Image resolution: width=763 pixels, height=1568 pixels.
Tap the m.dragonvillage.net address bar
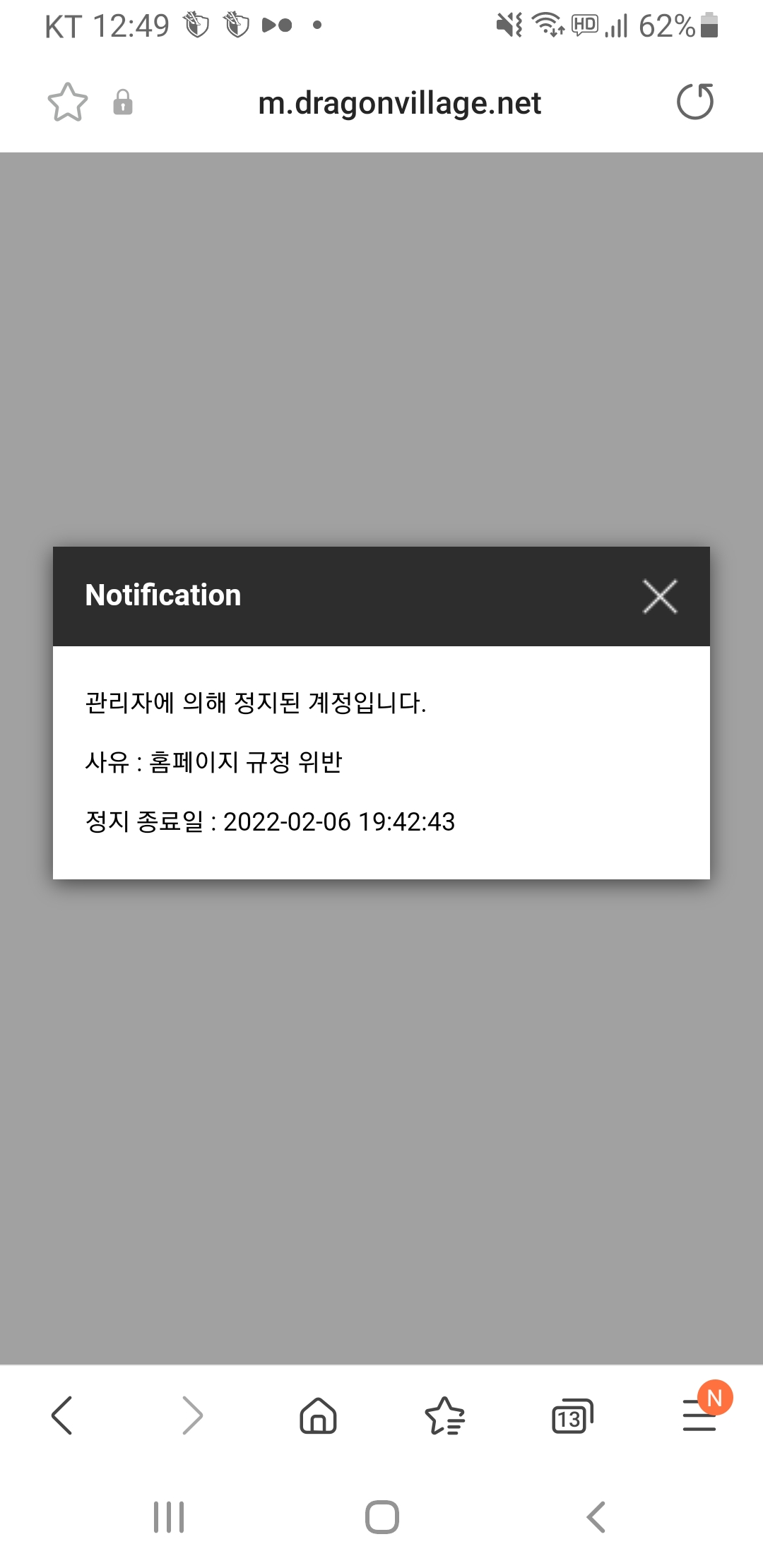point(399,103)
